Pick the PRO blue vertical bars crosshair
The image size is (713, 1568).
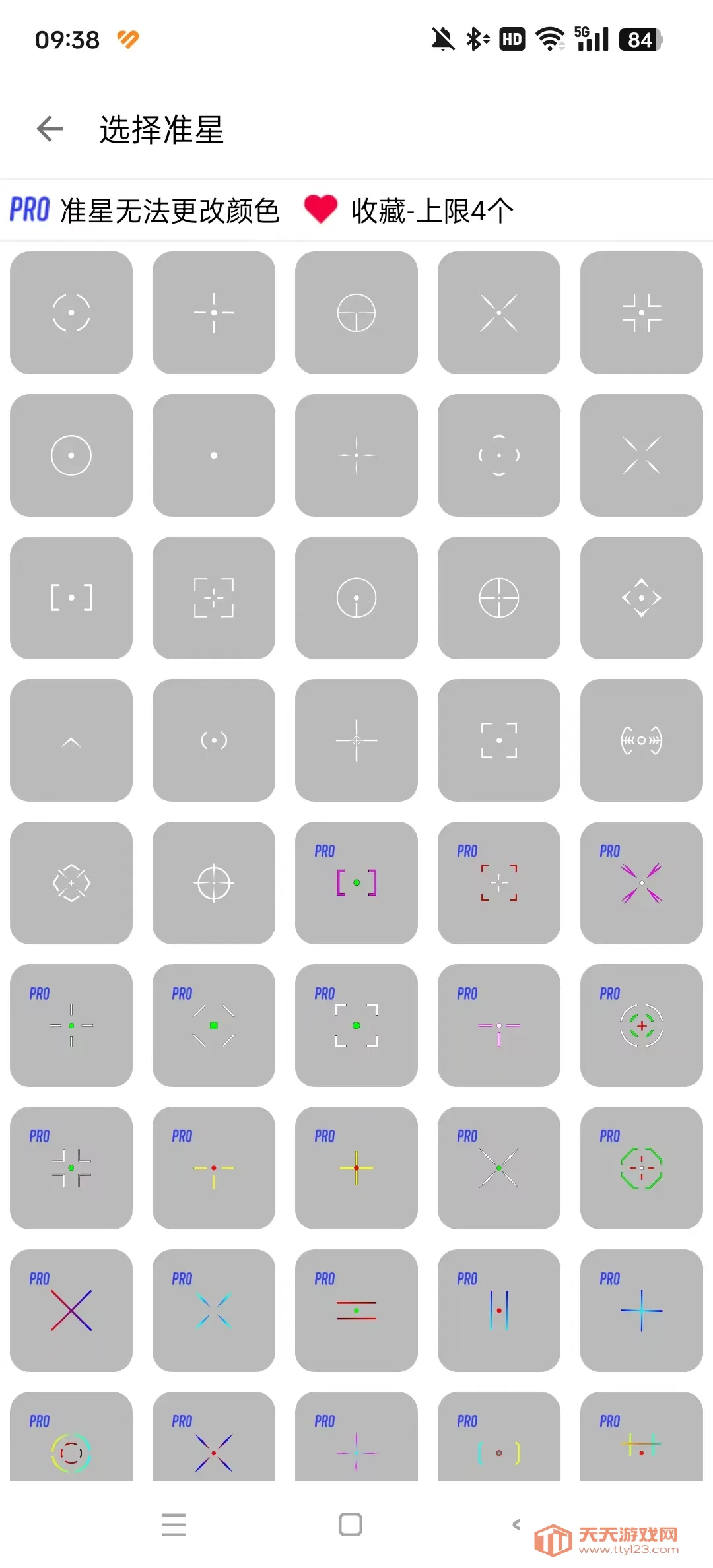click(x=498, y=1311)
